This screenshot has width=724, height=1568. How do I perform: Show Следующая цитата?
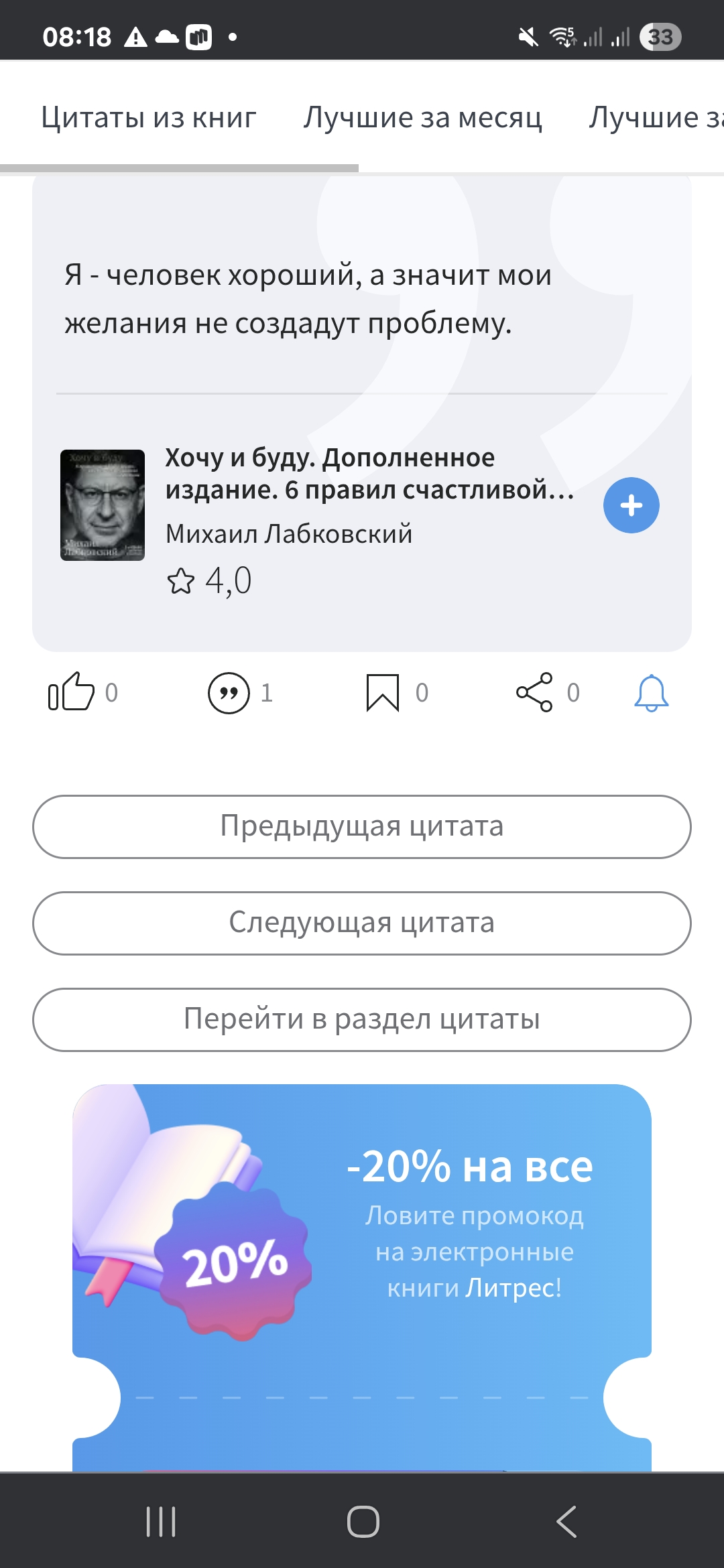tap(362, 923)
